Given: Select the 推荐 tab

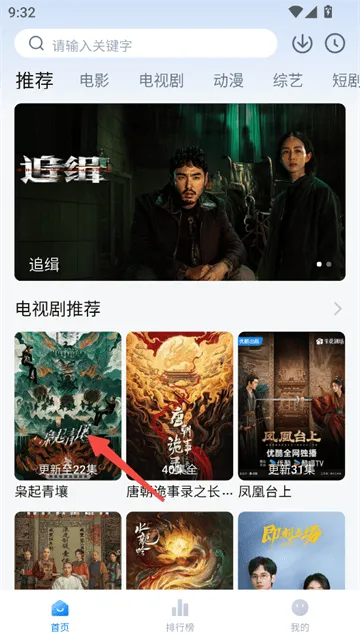Looking at the screenshot, I should [35, 80].
